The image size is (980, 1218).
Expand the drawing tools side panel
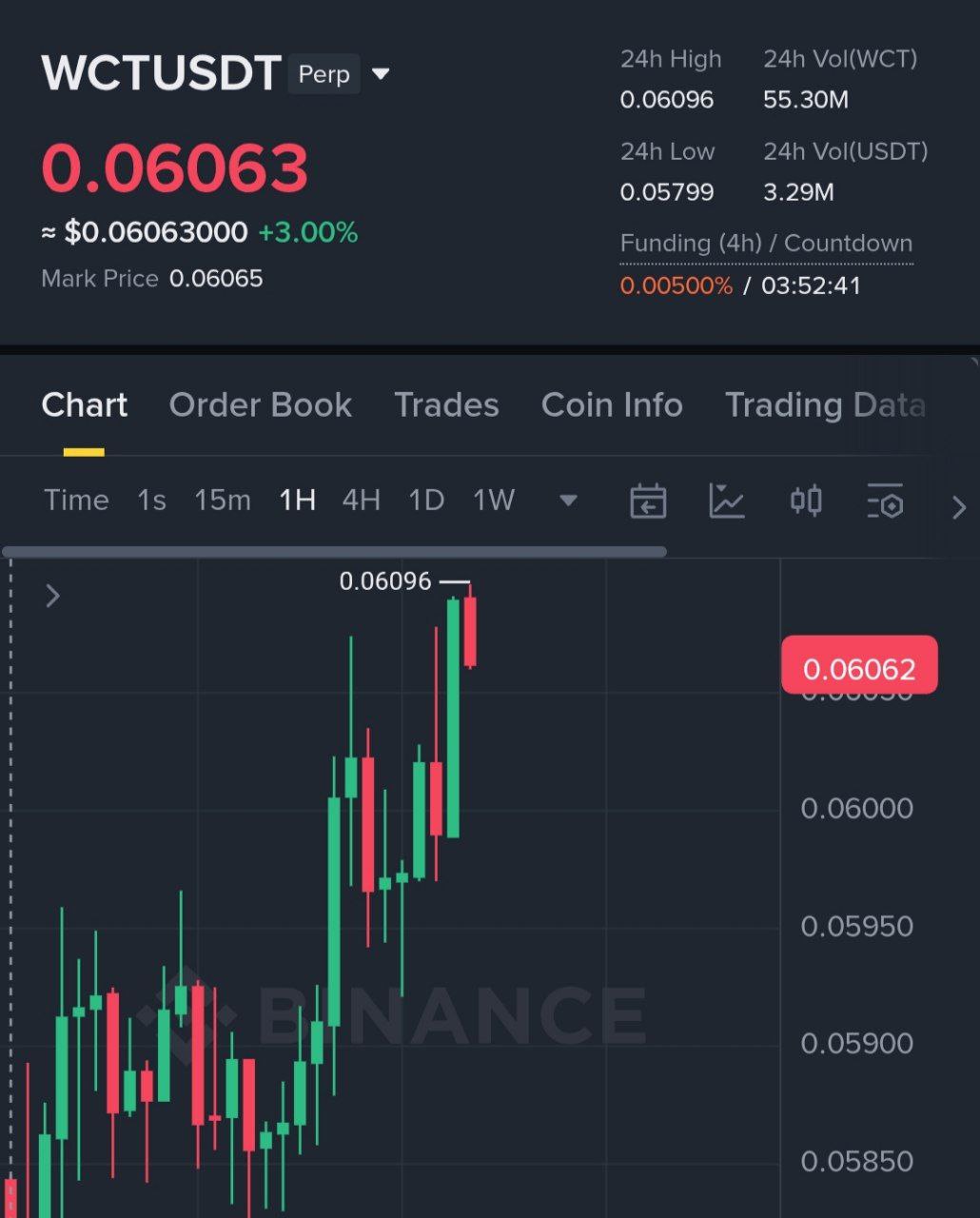53,597
